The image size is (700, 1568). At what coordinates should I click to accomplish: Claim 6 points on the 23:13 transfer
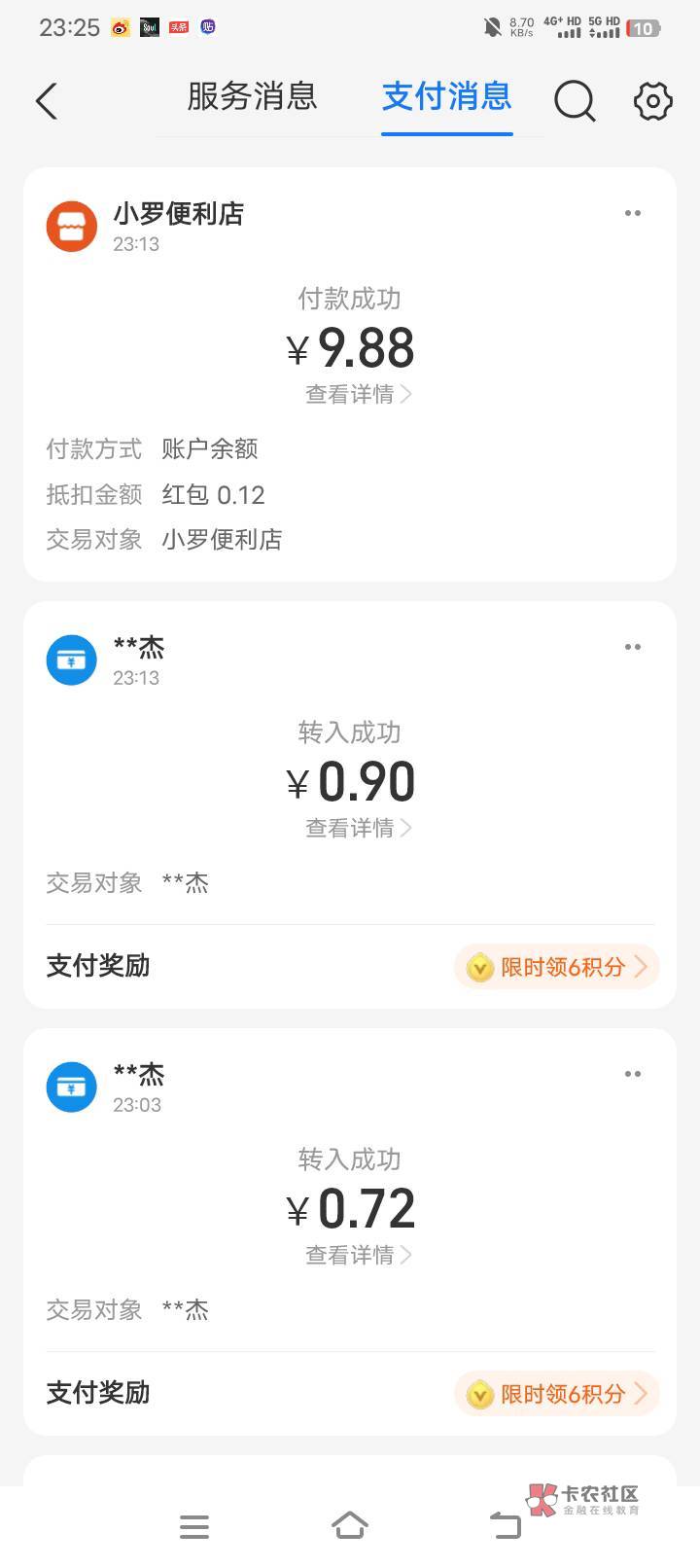(556, 967)
